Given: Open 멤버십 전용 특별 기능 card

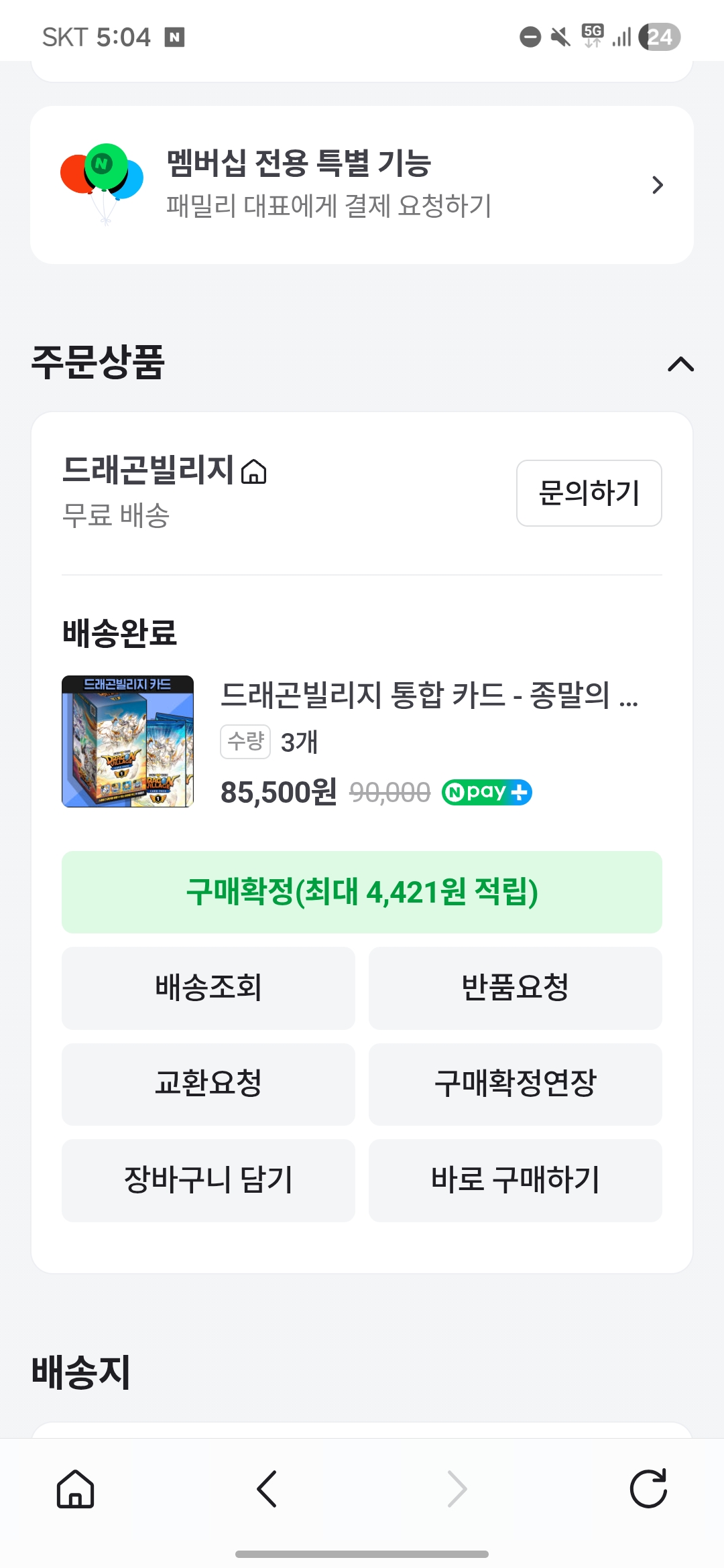Looking at the screenshot, I should [362, 185].
